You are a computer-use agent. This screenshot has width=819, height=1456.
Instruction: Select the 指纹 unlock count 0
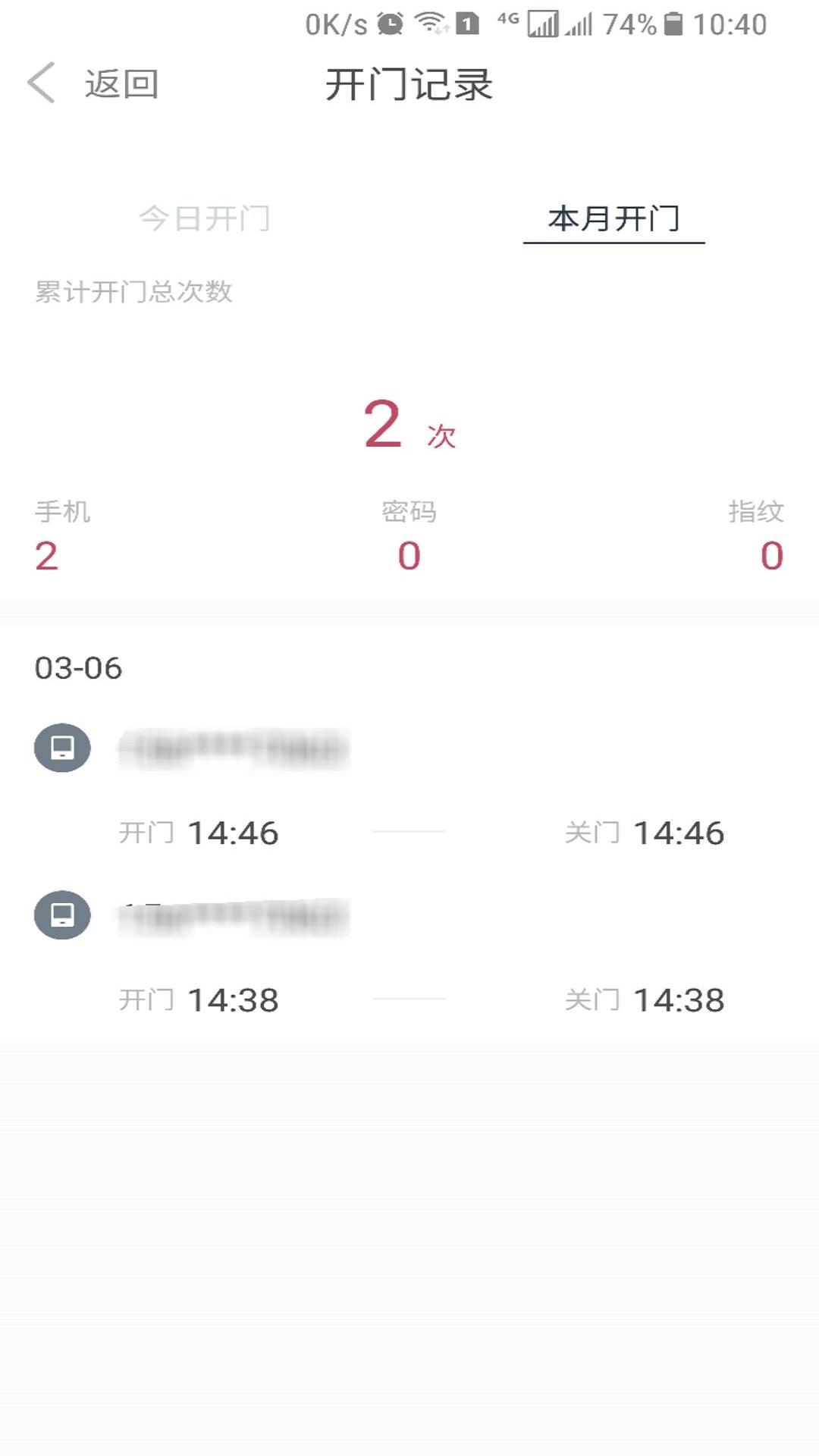pos(772,556)
